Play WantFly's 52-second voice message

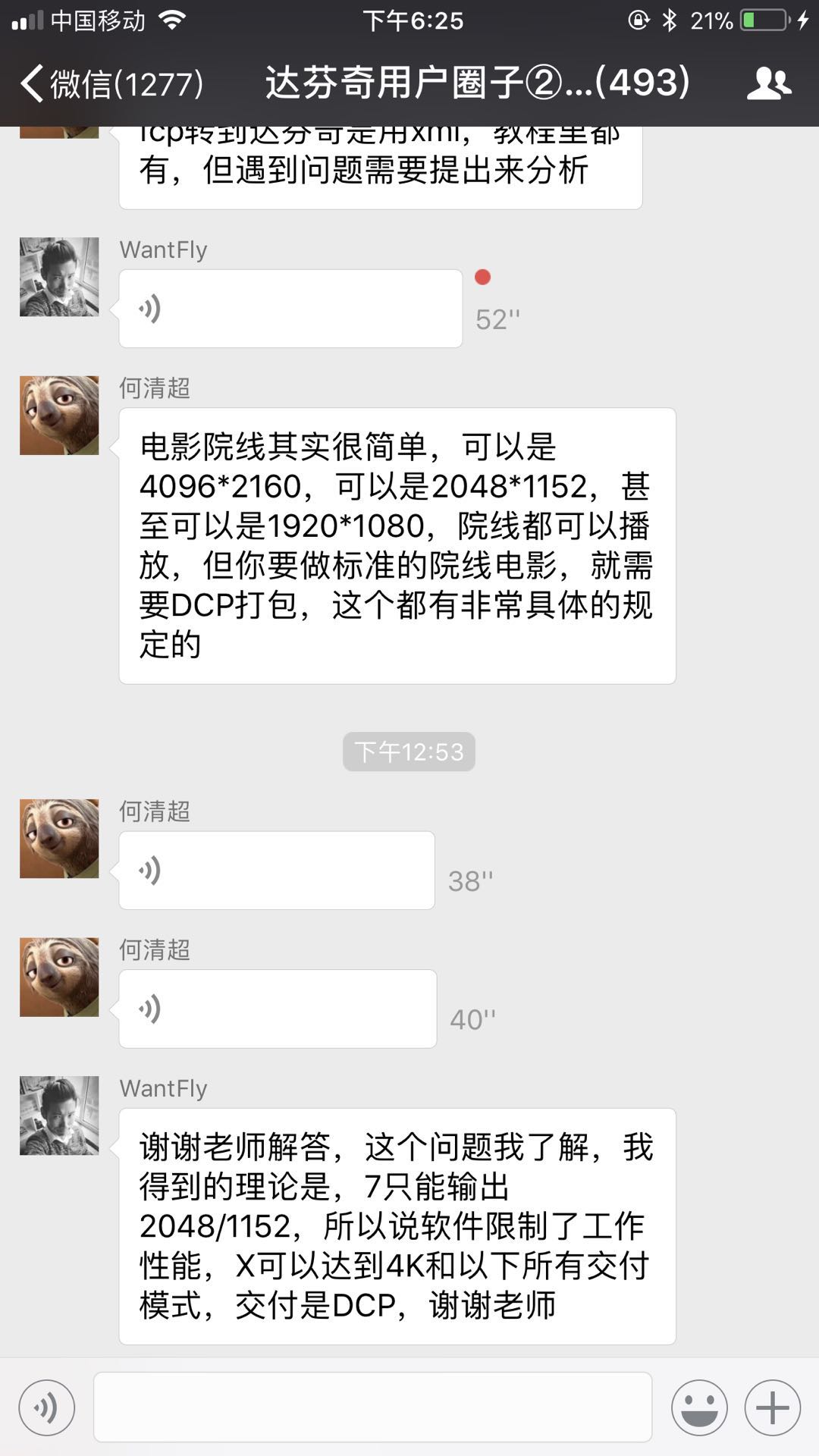290,309
